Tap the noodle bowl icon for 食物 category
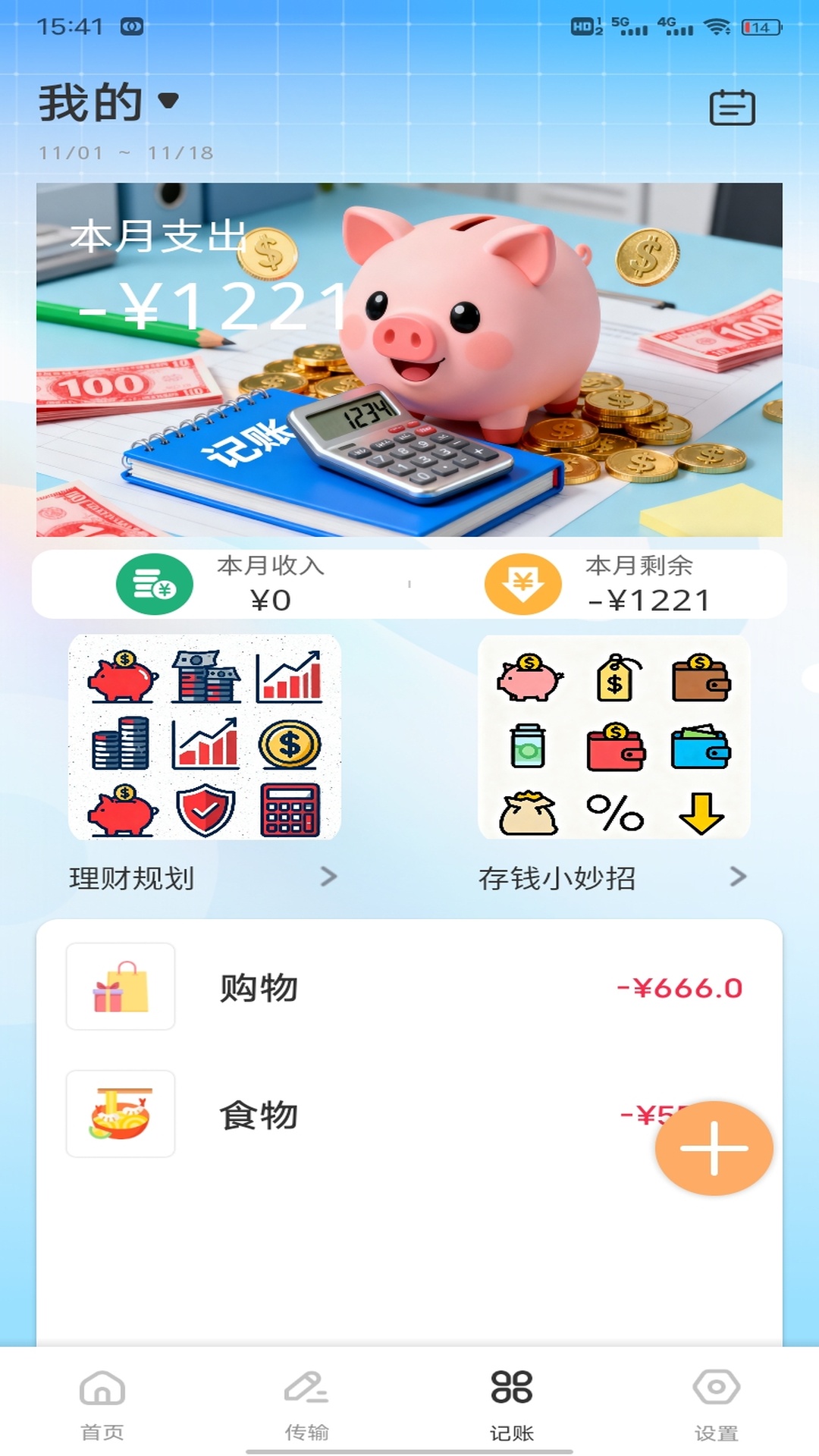The height and width of the screenshot is (1456, 819). point(121,1116)
